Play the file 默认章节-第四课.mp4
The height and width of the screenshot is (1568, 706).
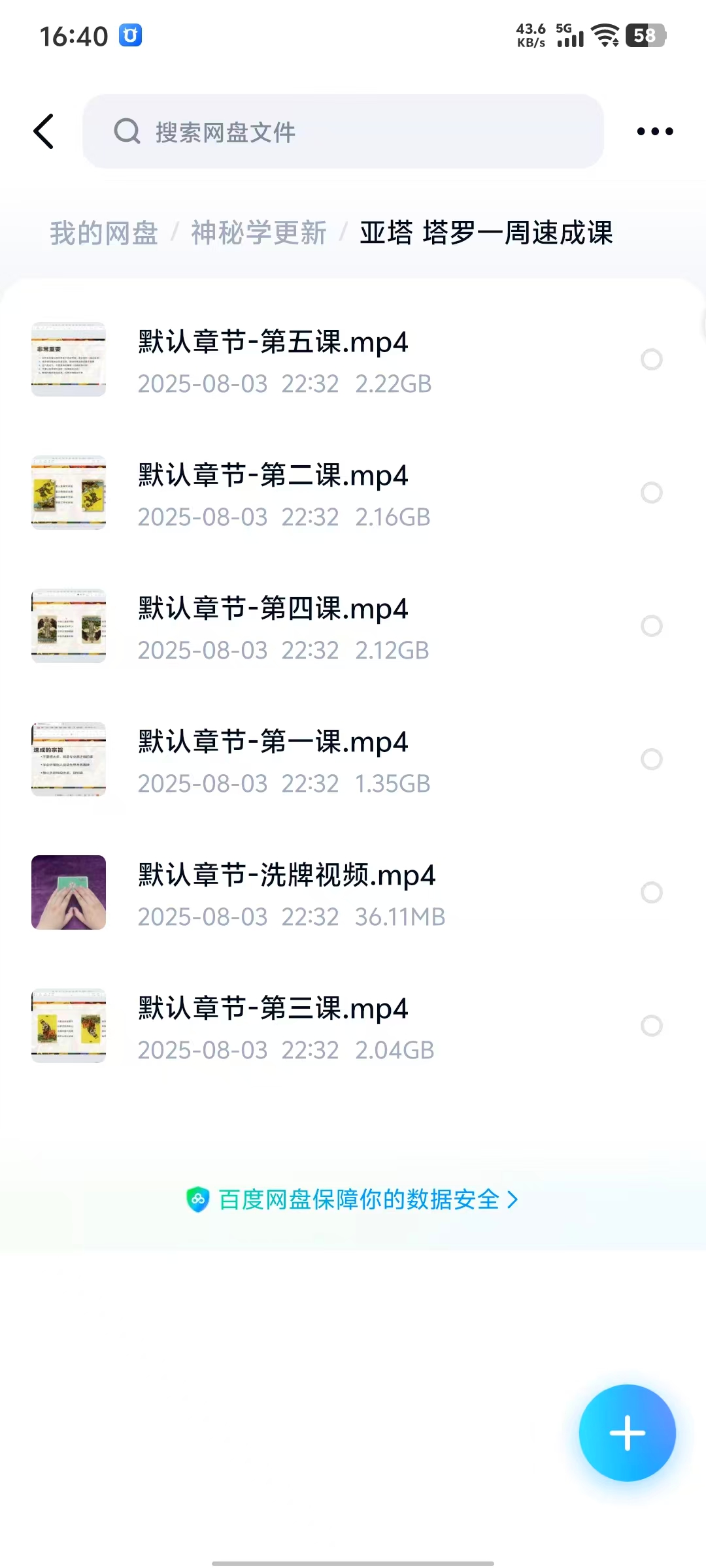tap(273, 627)
